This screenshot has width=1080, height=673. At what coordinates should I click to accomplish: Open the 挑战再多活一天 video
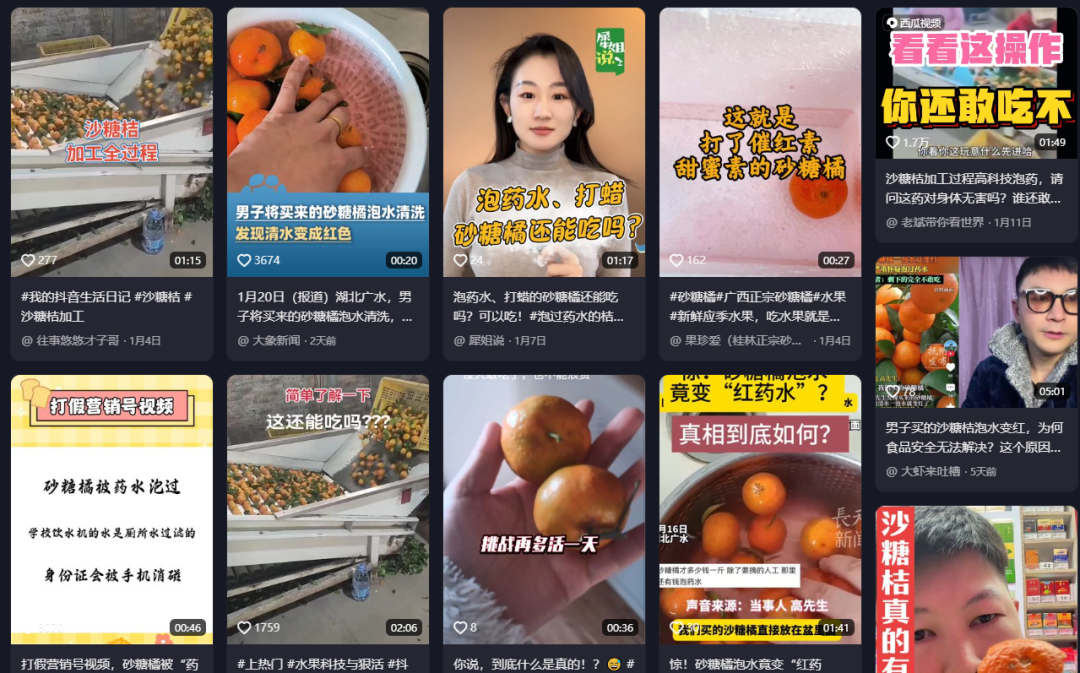click(x=544, y=509)
